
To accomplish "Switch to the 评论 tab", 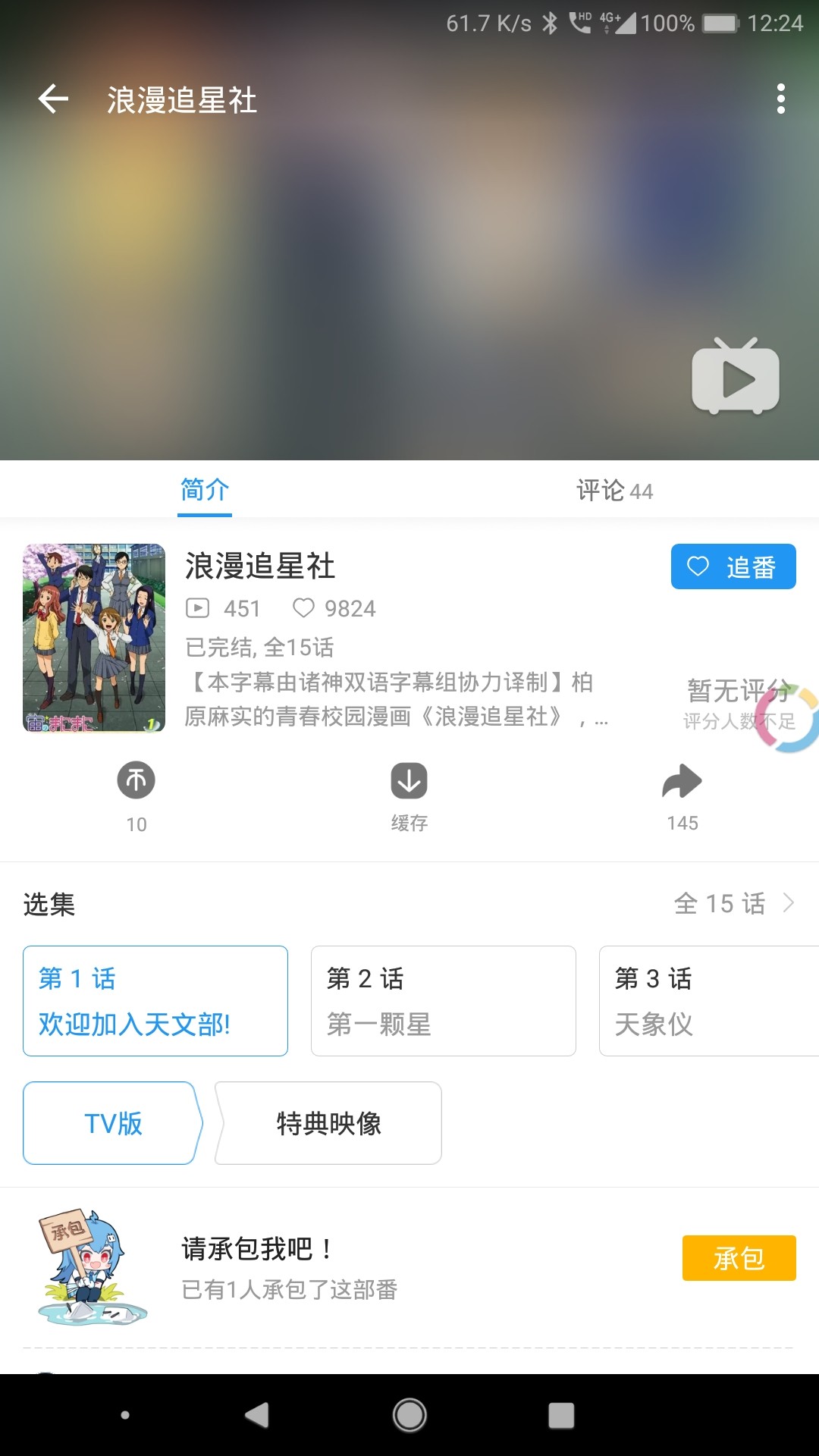I will point(613,491).
